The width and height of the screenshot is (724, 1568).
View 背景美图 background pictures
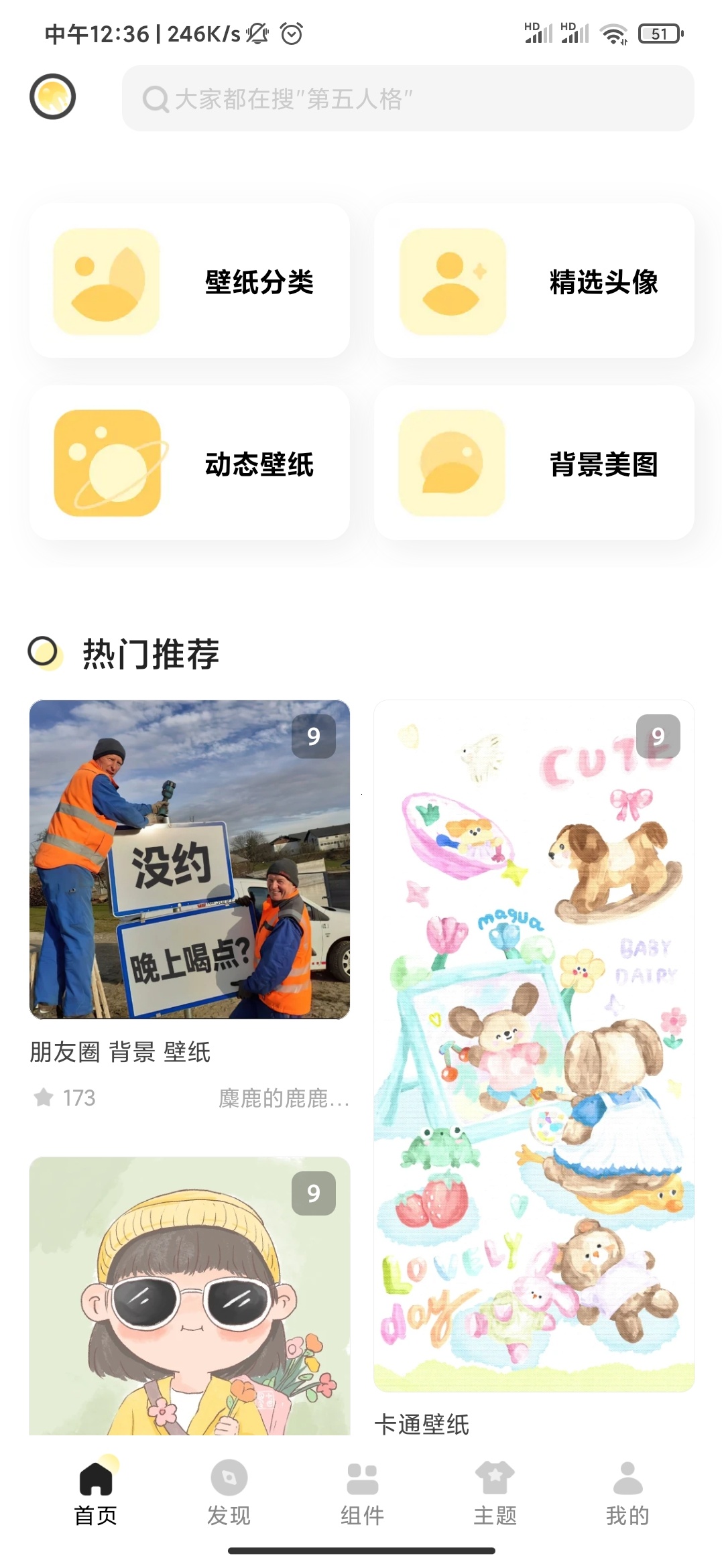534,463
